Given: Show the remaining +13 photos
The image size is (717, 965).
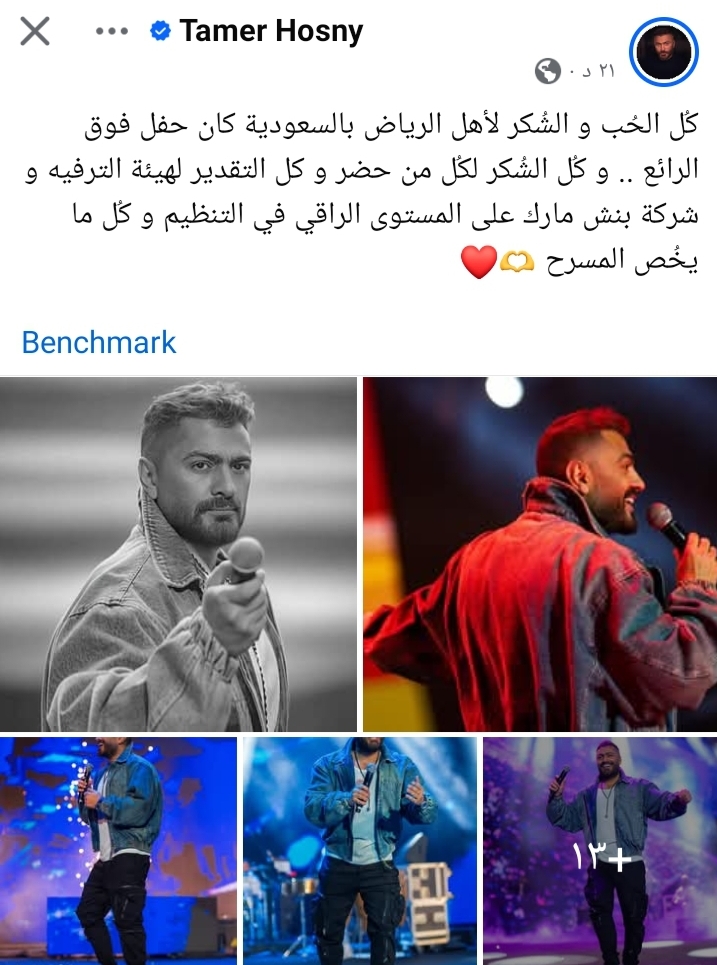Looking at the screenshot, I should [x=599, y=850].
